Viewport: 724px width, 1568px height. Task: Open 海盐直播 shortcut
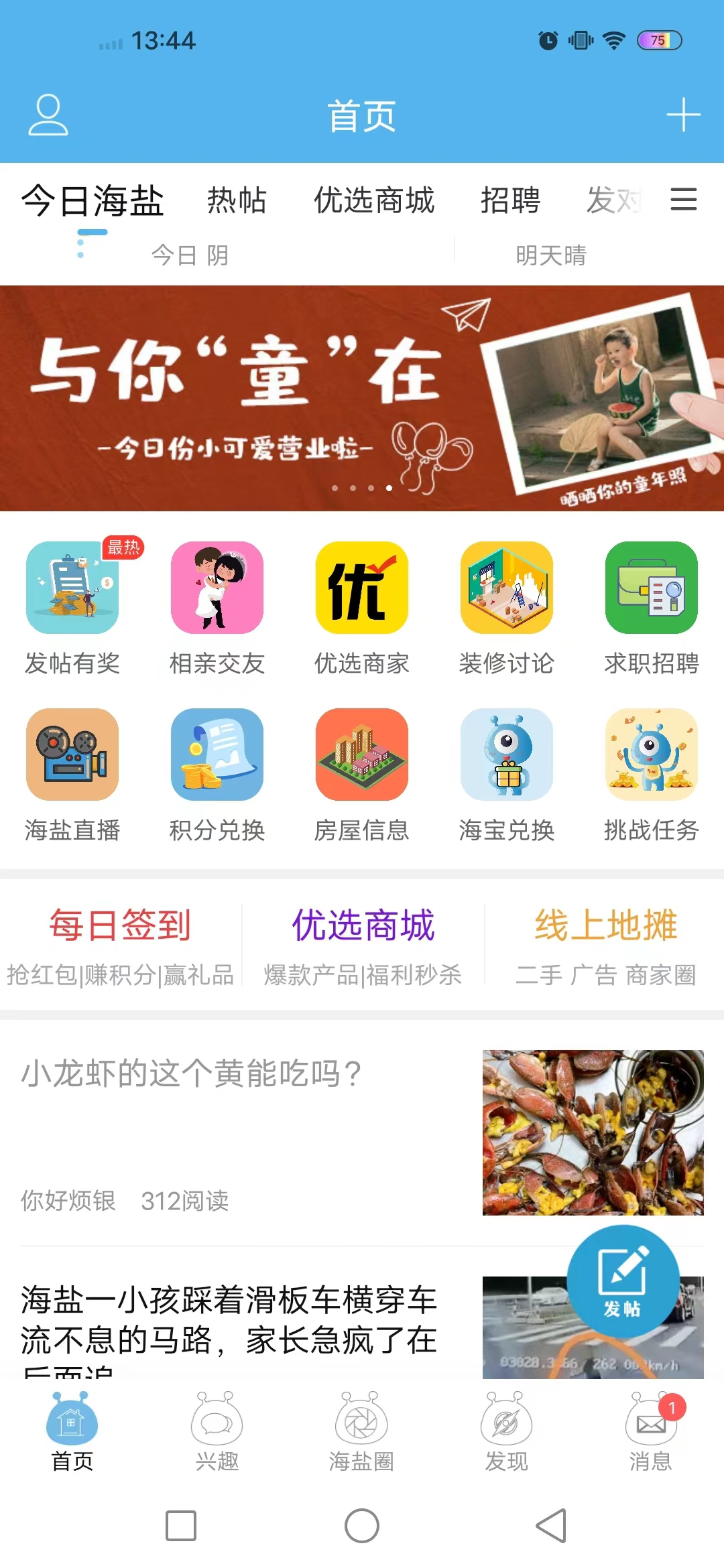[x=72, y=775]
